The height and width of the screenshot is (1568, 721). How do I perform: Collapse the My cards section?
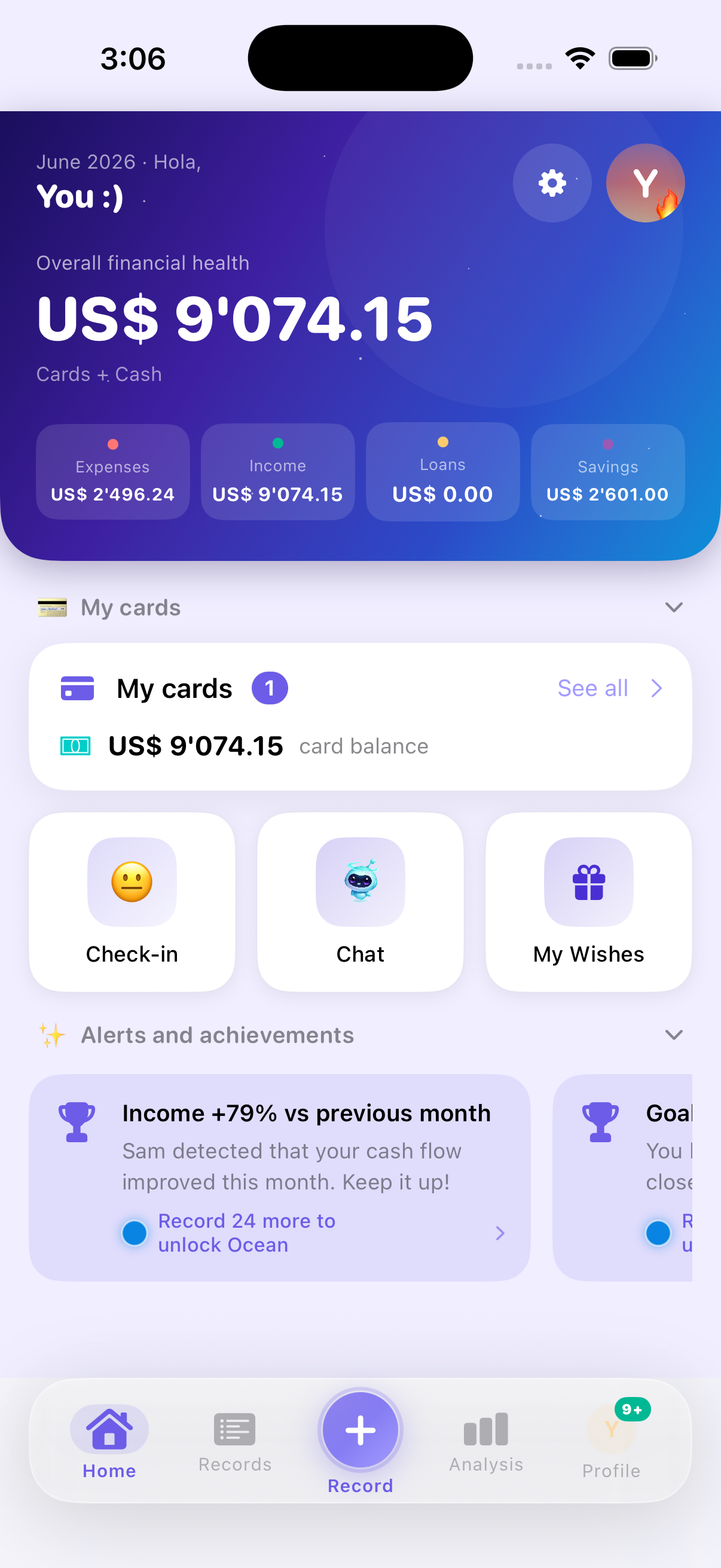click(674, 607)
